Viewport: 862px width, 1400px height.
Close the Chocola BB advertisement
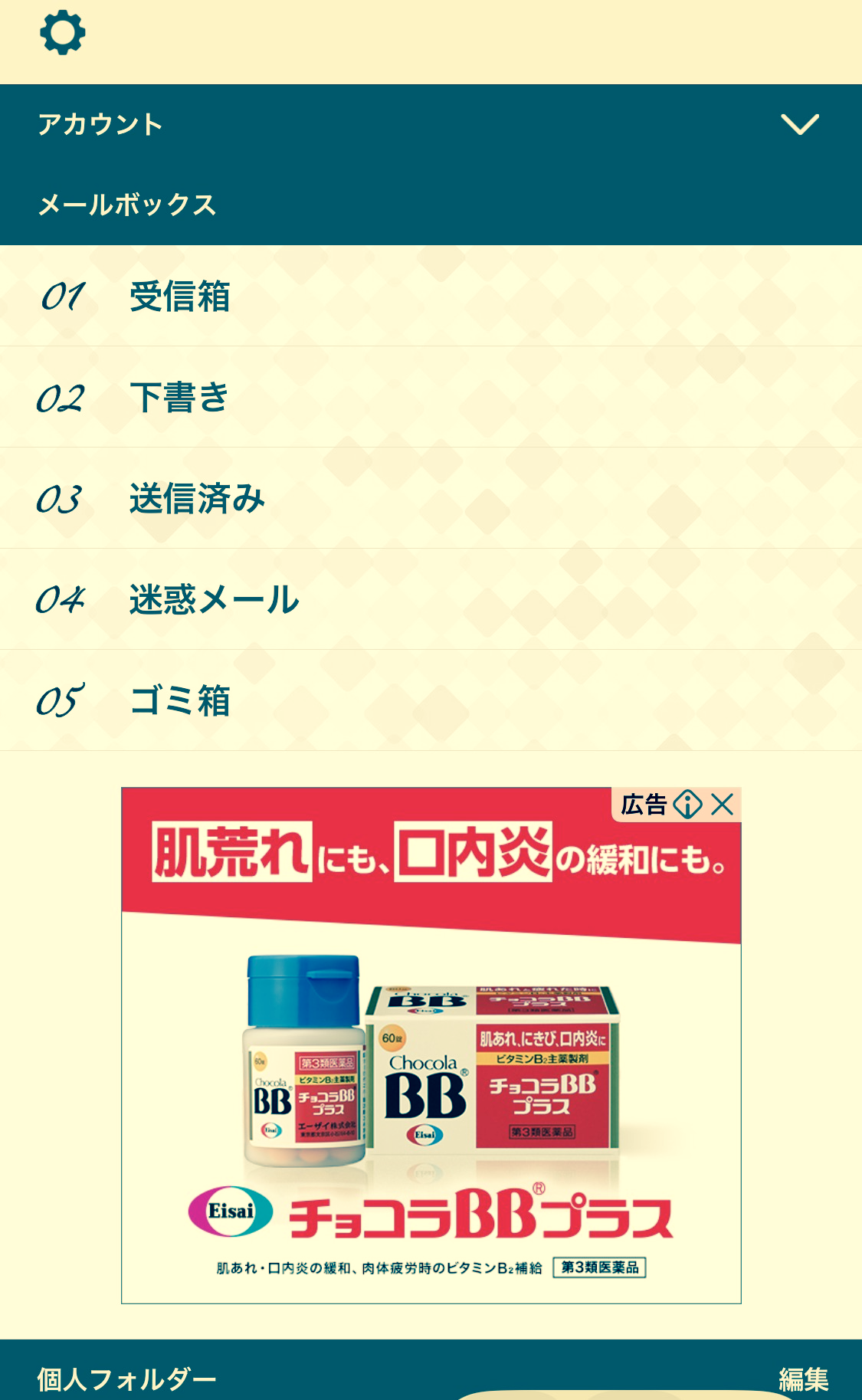point(722,805)
